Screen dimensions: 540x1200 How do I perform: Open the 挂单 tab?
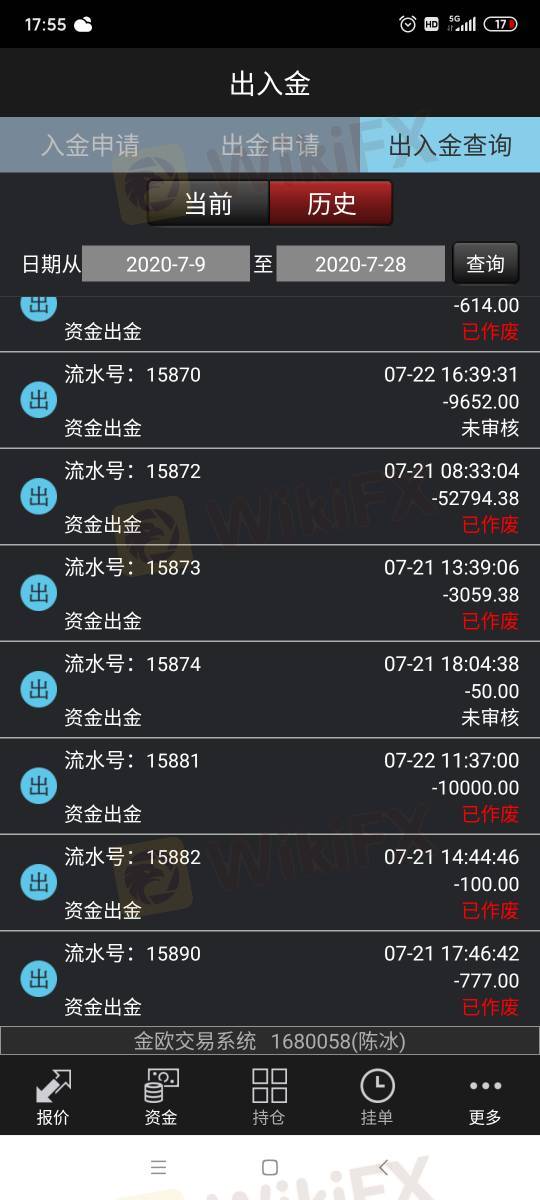tap(377, 1096)
